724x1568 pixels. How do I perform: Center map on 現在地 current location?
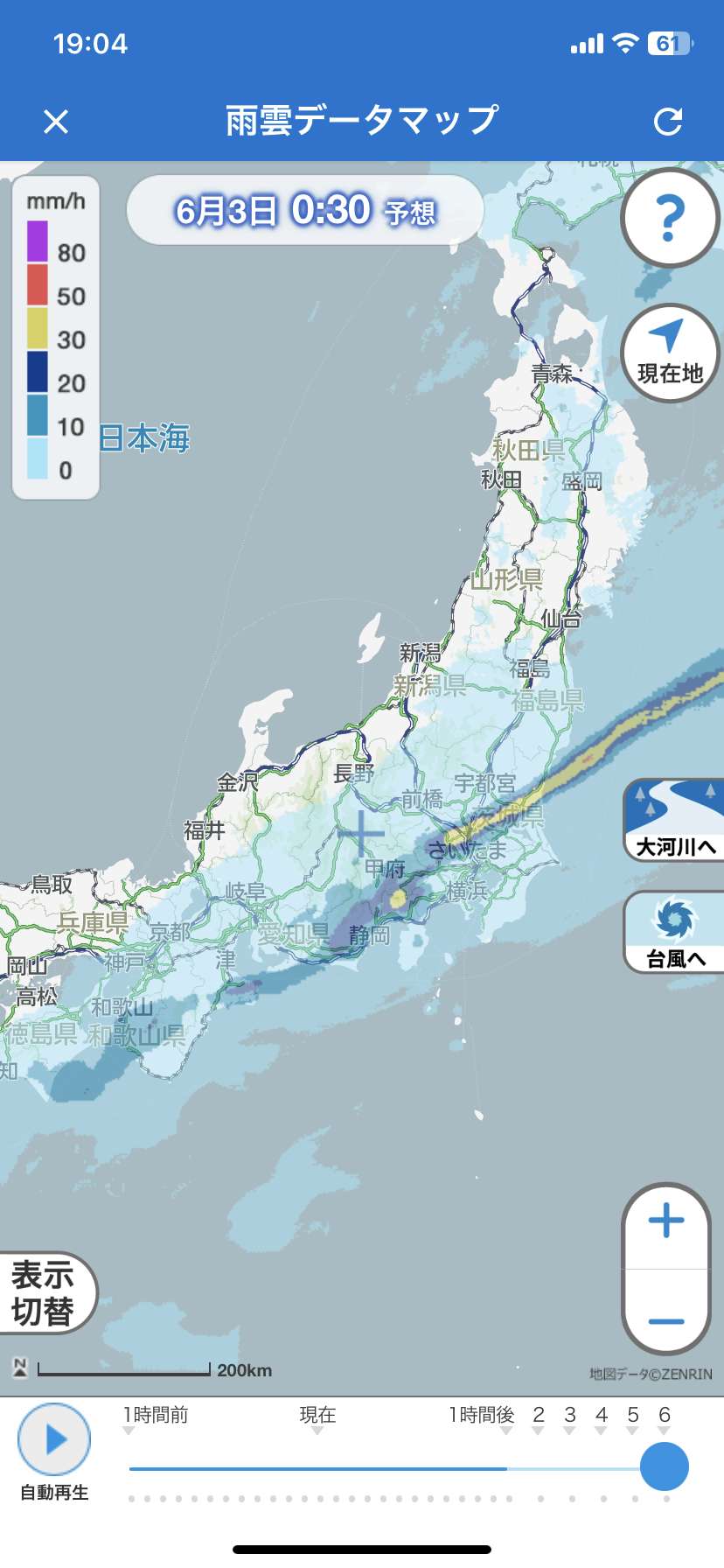[670, 353]
